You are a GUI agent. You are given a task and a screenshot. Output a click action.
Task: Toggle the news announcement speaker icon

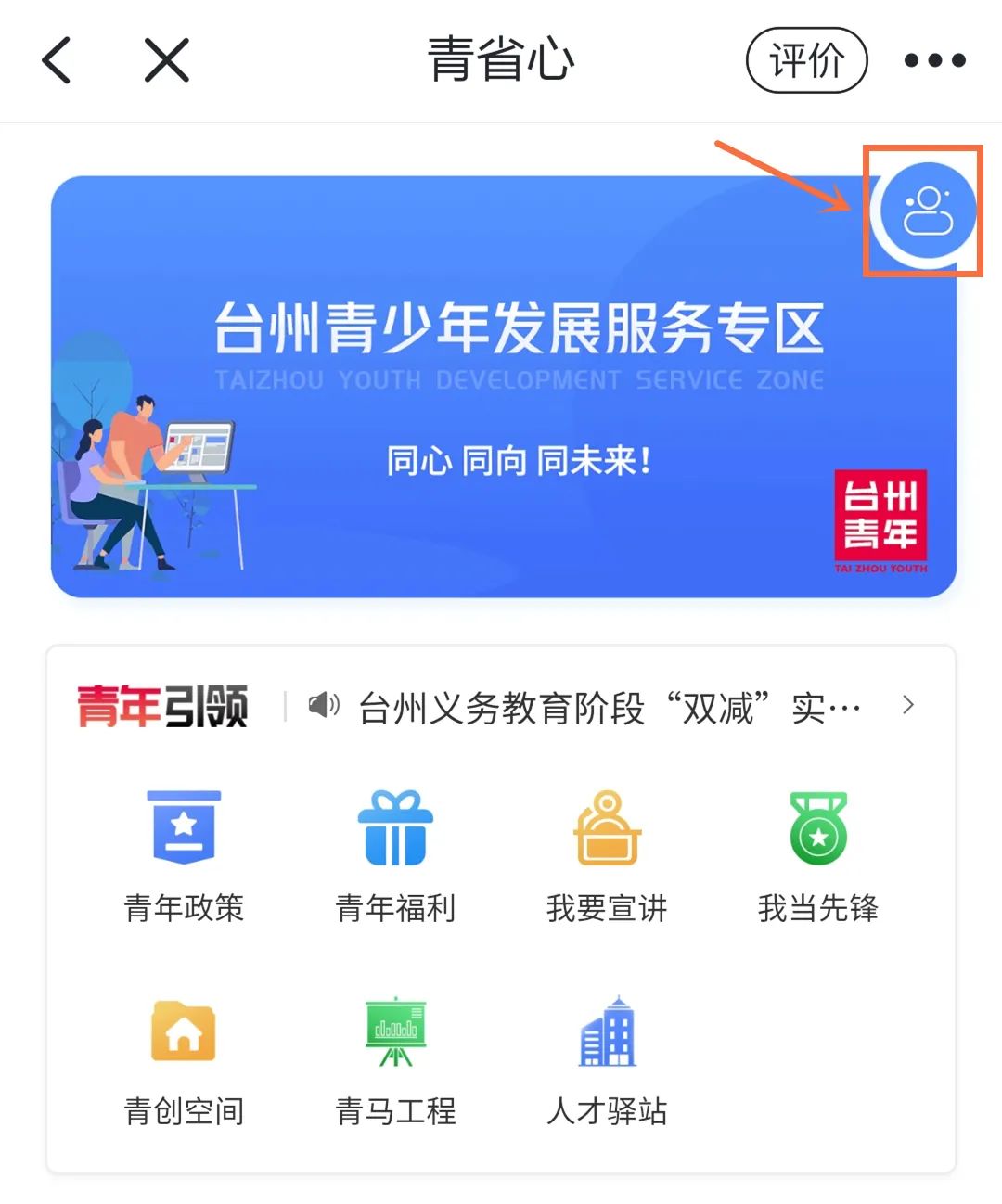322,707
